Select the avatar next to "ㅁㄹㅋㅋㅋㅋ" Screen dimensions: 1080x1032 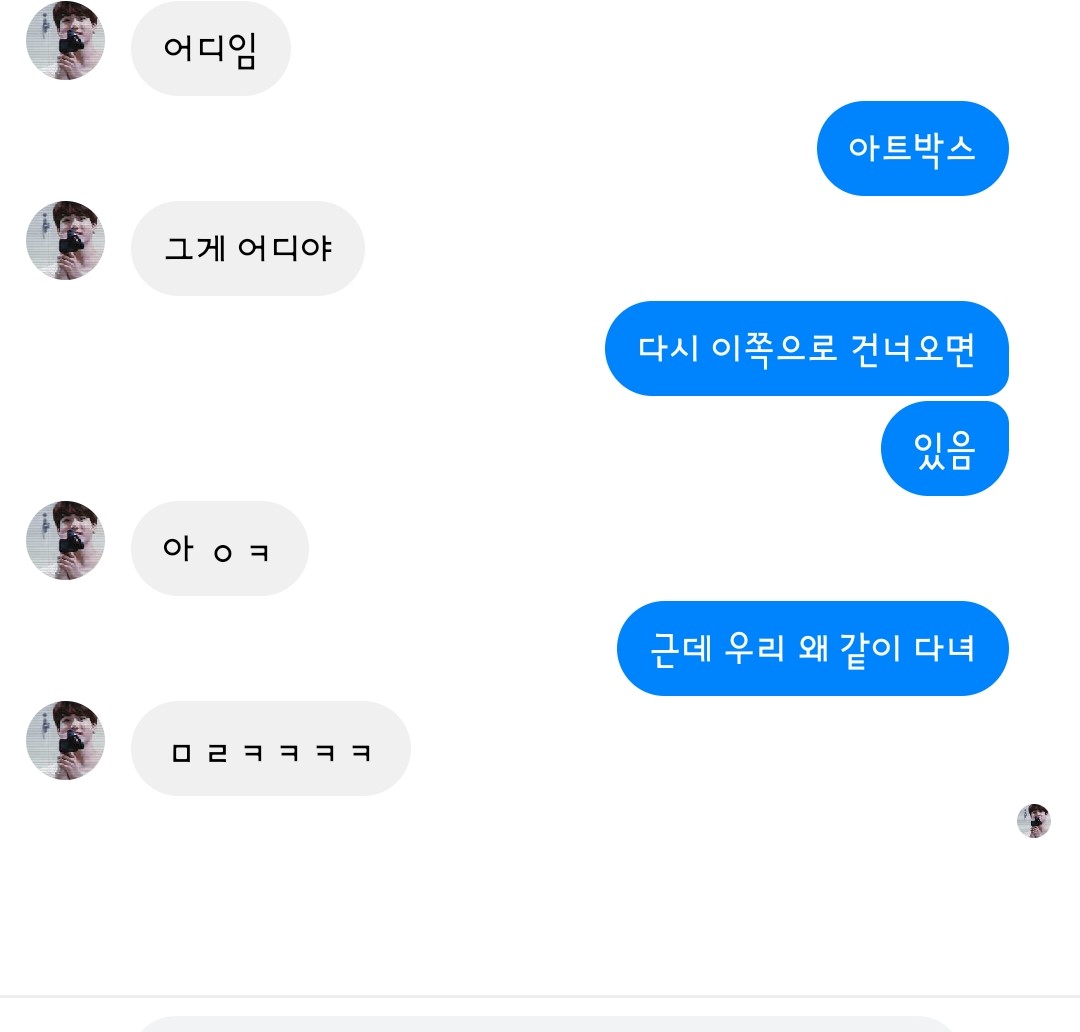coord(65,741)
